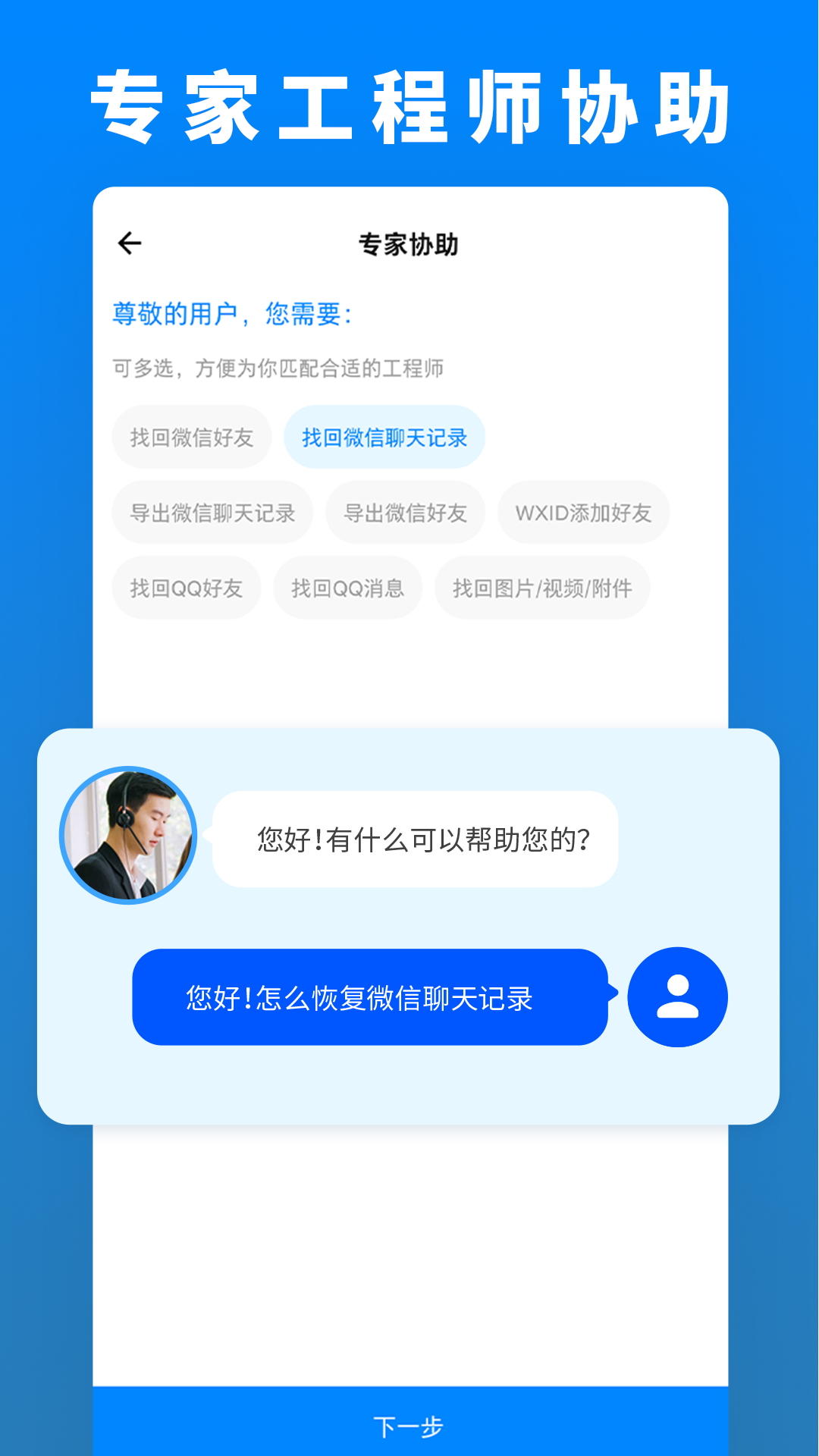Toggle the 找回微信好友 option
The width and height of the screenshot is (819, 1456).
tap(191, 437)
